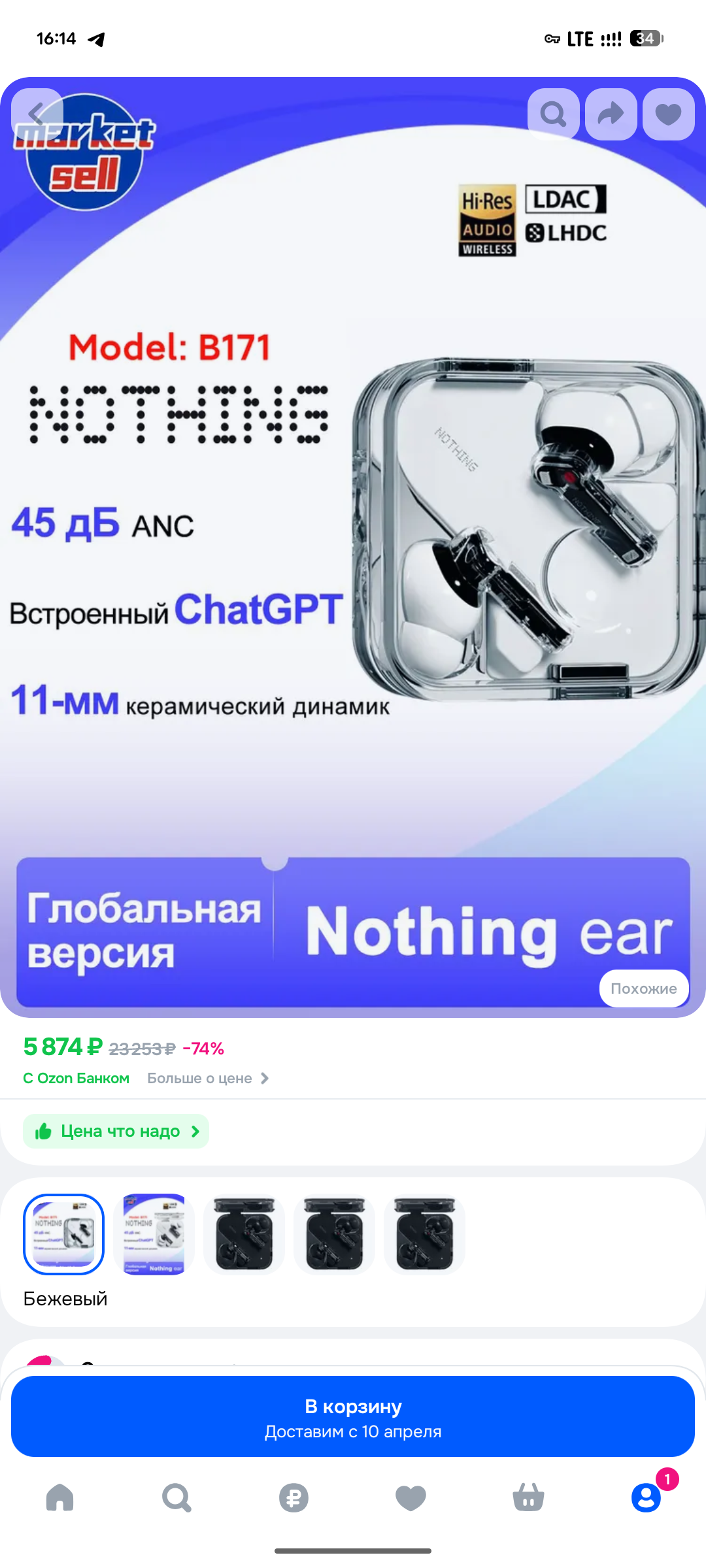Image resolution: width=706 pixels, height=1568 pixels.
Task: Open the profile tab with notification badge
Action: [x=646, y=1497]
